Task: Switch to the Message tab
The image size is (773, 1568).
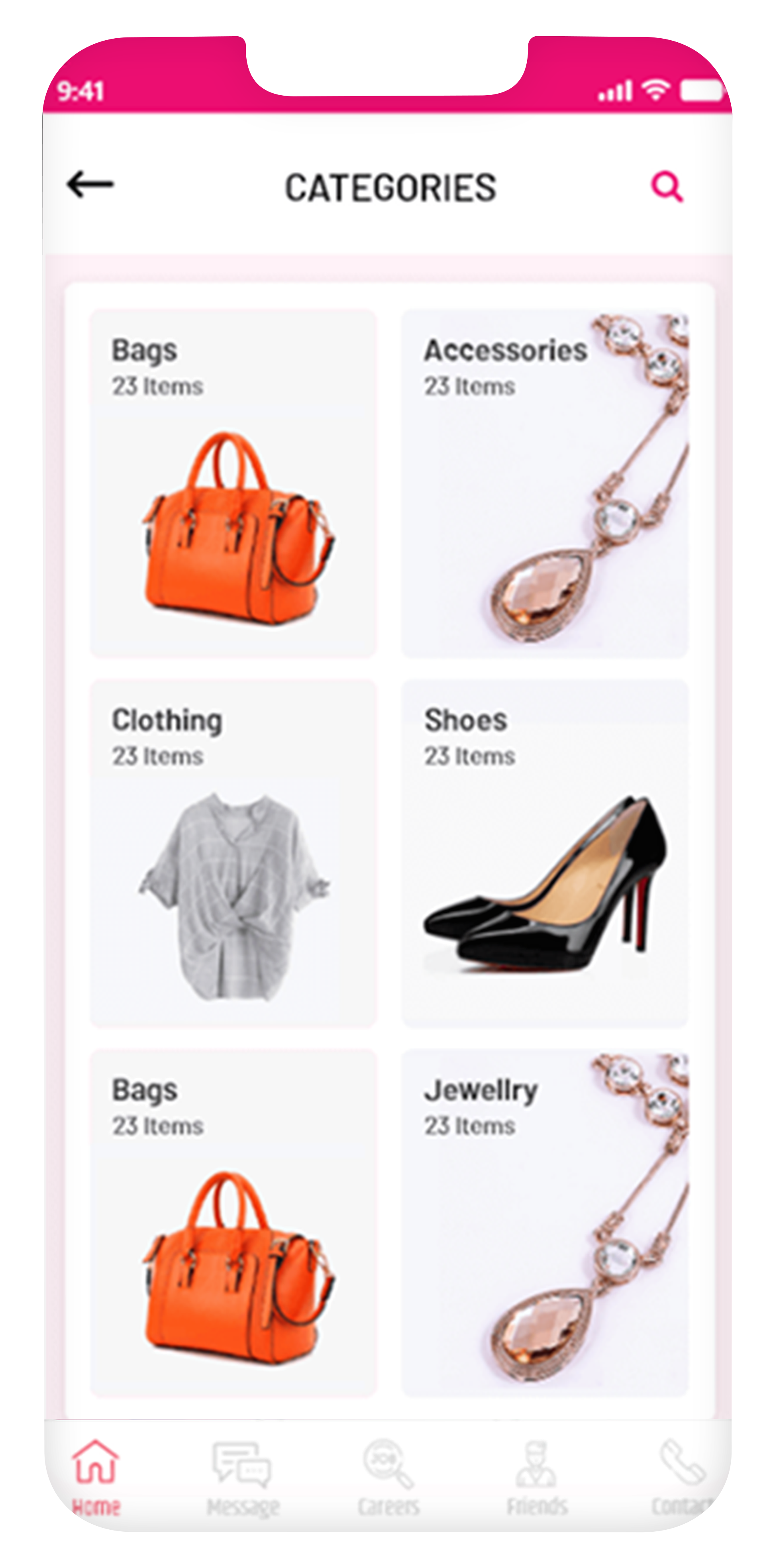Action: [242, 1477]
